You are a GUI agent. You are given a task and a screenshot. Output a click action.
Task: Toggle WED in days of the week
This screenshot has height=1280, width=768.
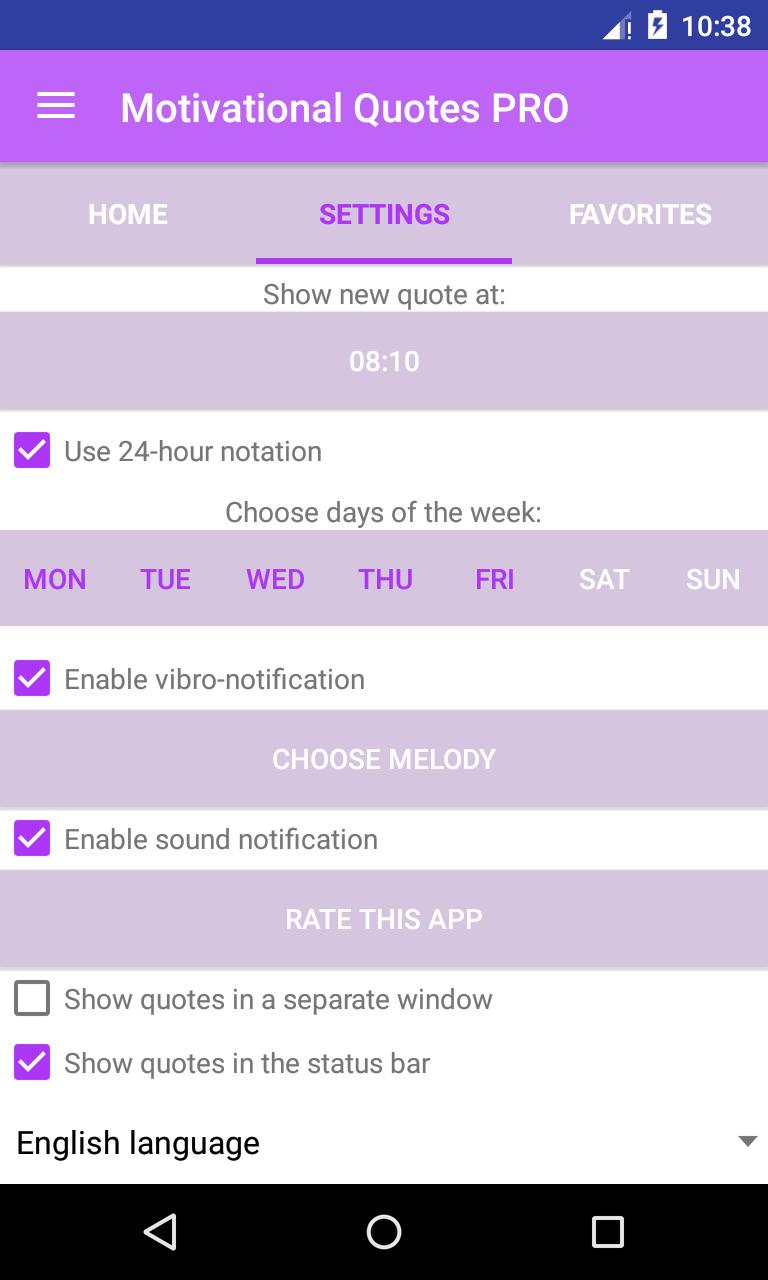point(275,579)
